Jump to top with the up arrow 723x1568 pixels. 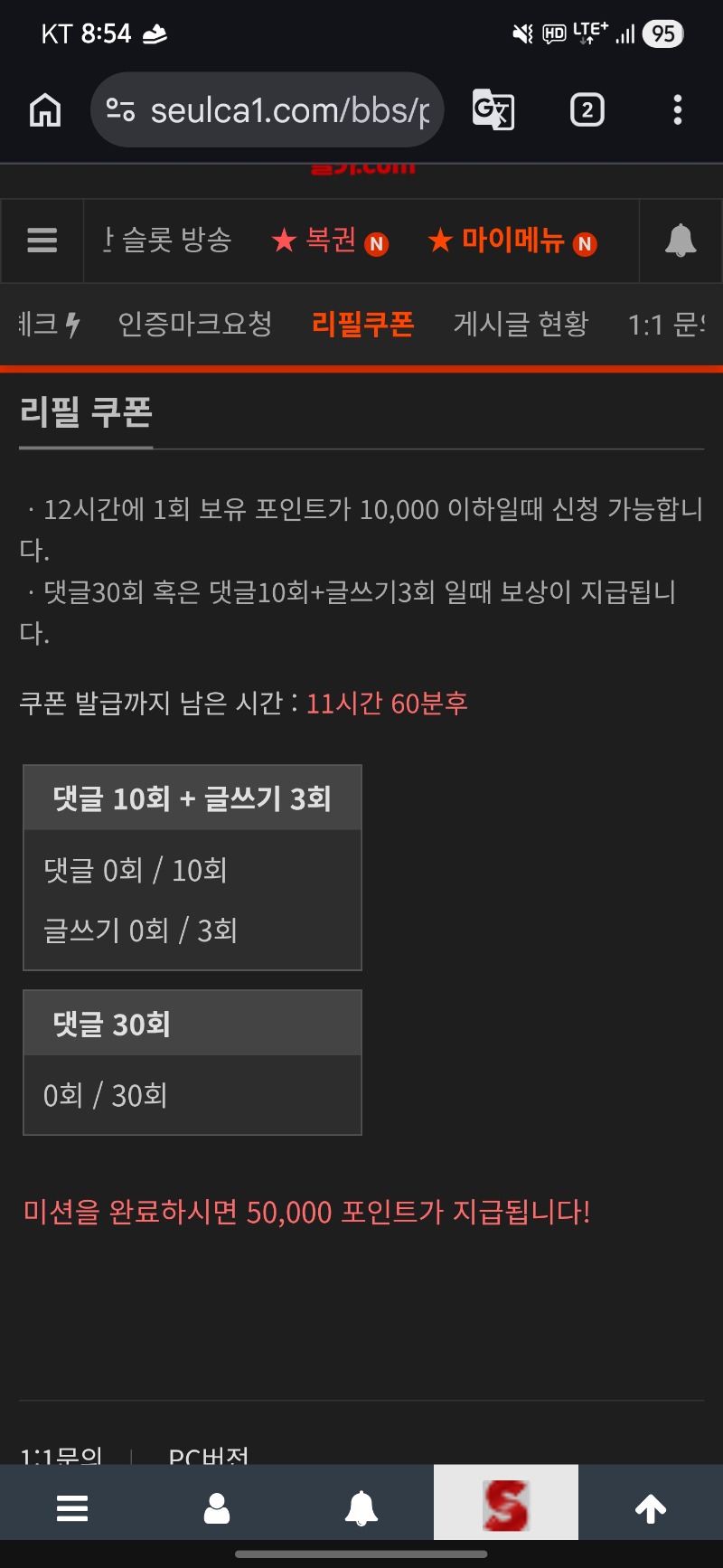[651, 1508]
